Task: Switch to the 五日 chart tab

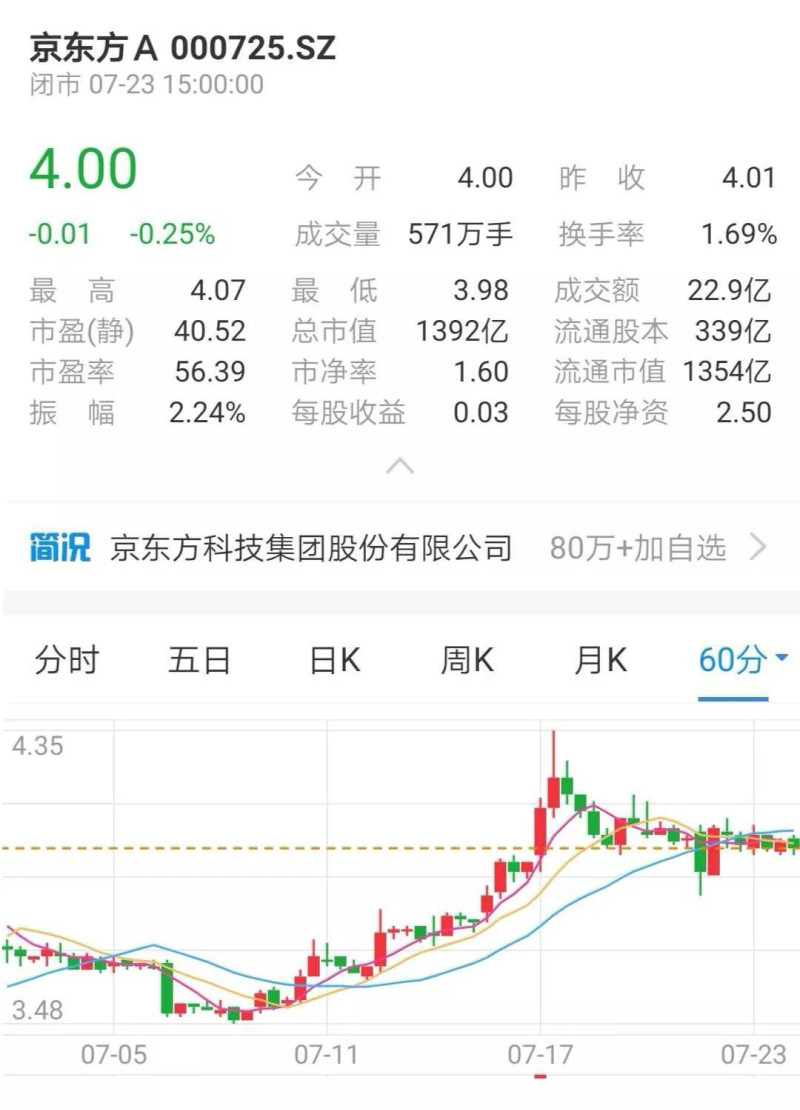Action: point(200,660)
